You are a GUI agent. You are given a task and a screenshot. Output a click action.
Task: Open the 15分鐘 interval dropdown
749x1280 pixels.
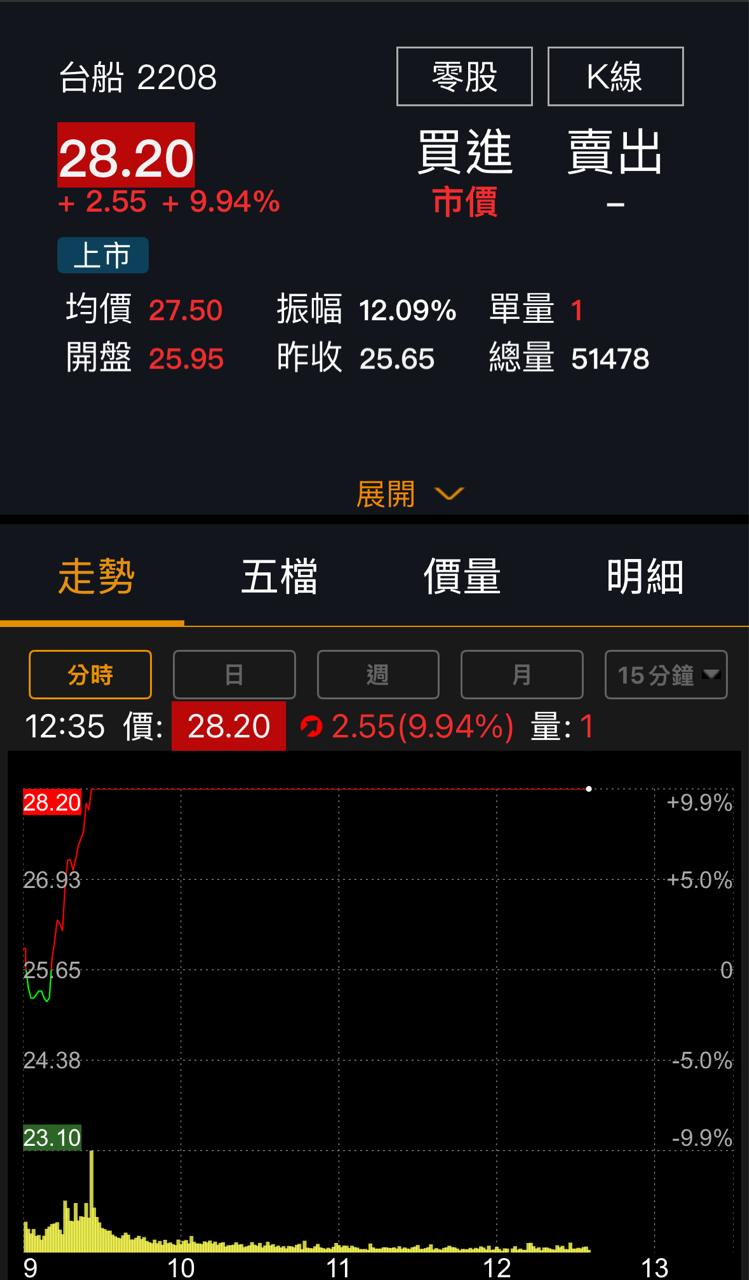pos(666,675)
